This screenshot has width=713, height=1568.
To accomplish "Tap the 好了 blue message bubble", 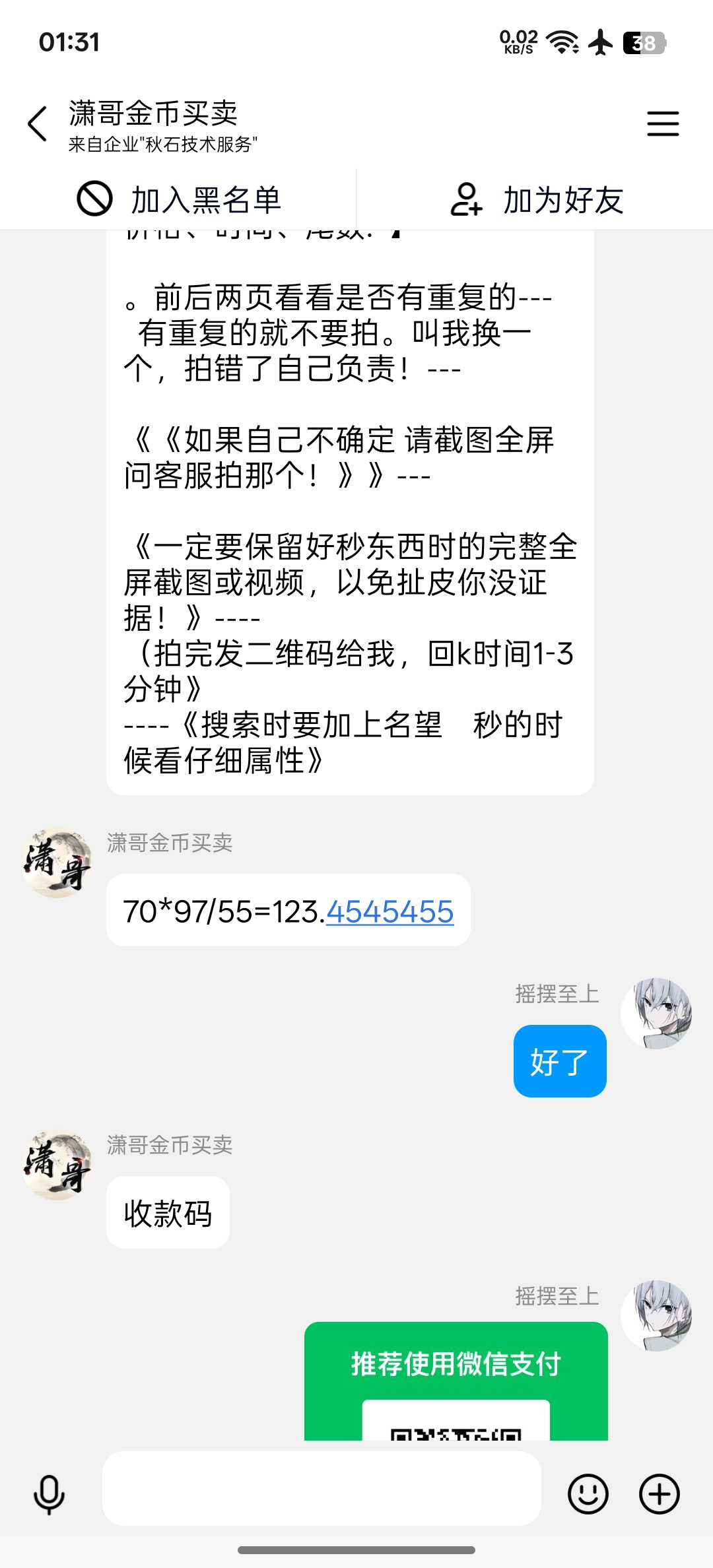I will coord(559,1061).
